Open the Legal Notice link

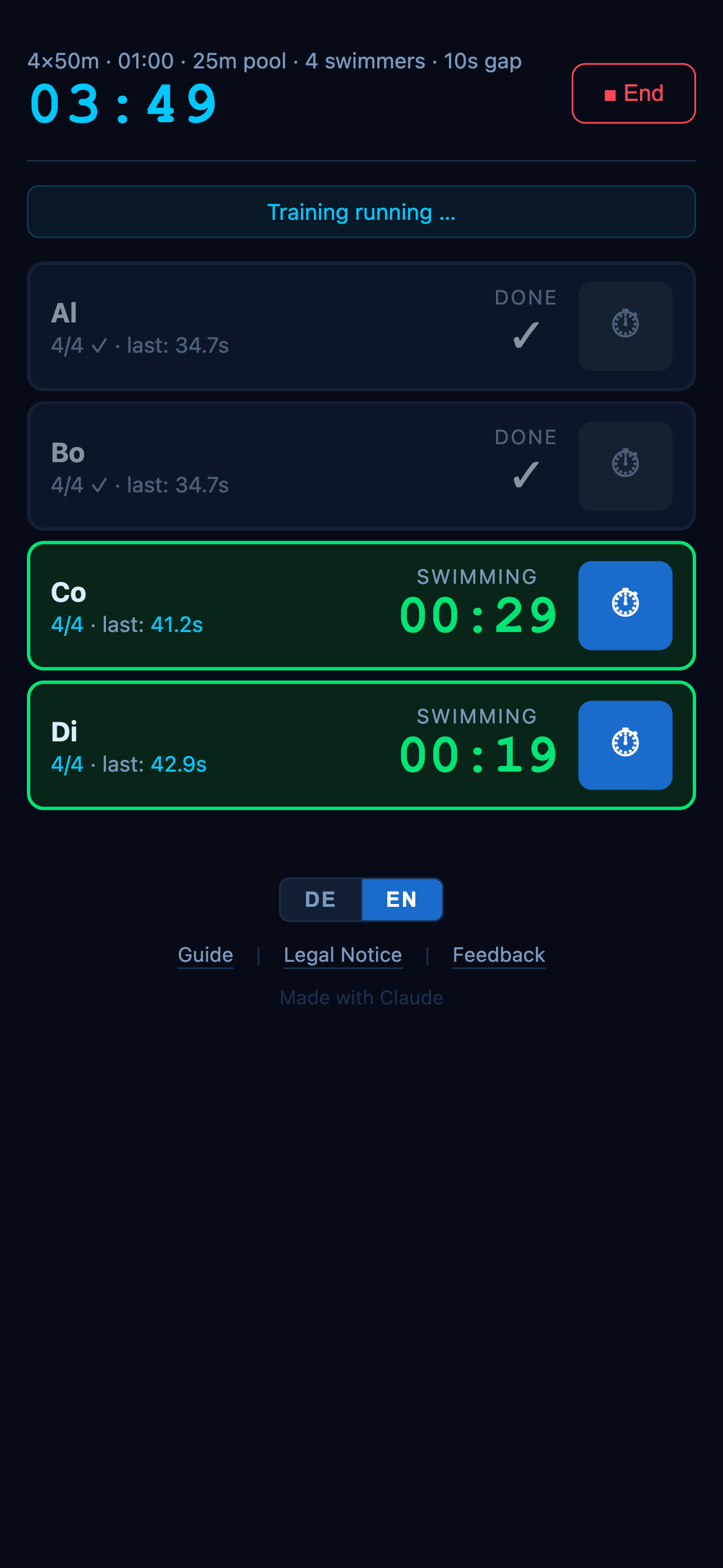pos(342,954)
